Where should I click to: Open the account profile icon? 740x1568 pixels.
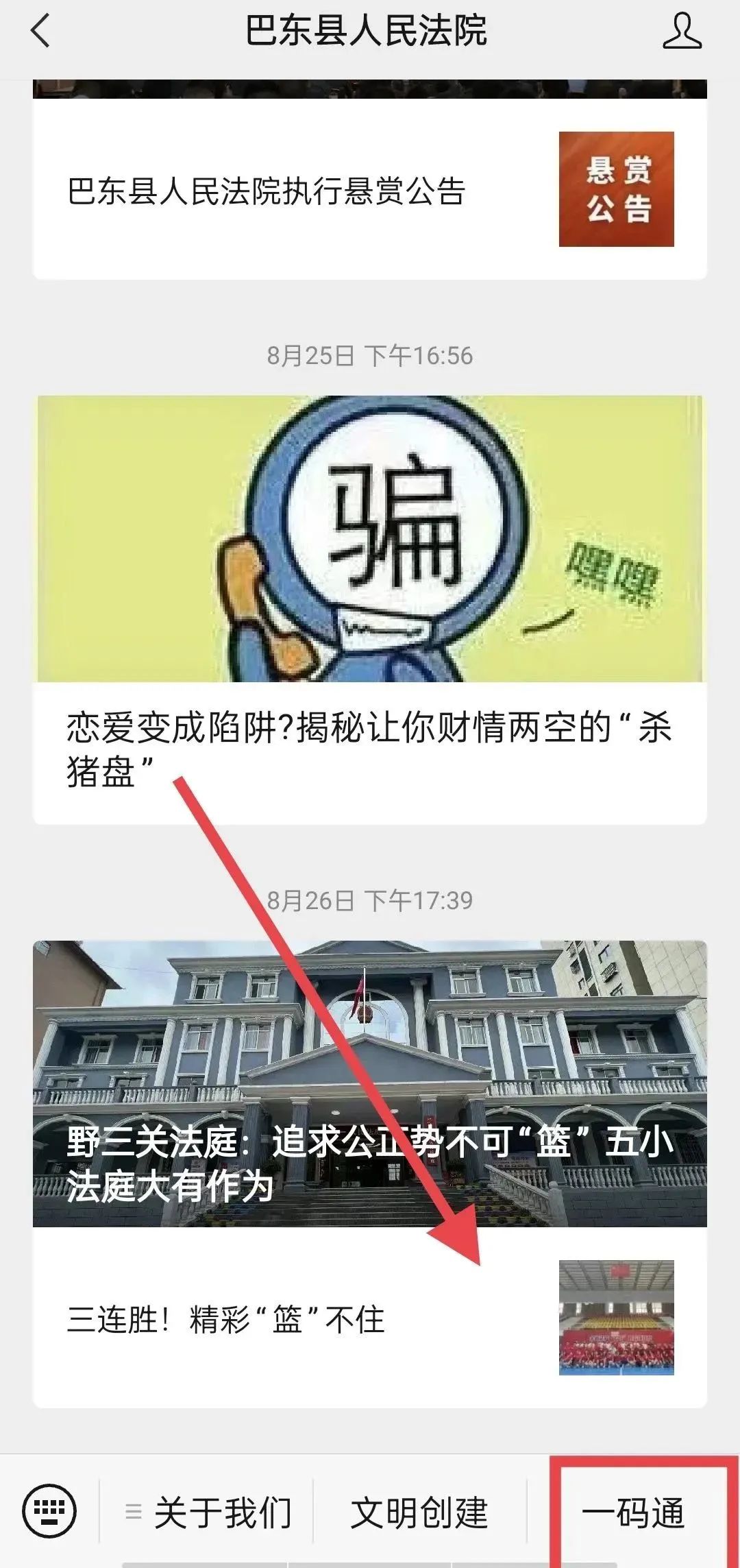tap(682, 32)
